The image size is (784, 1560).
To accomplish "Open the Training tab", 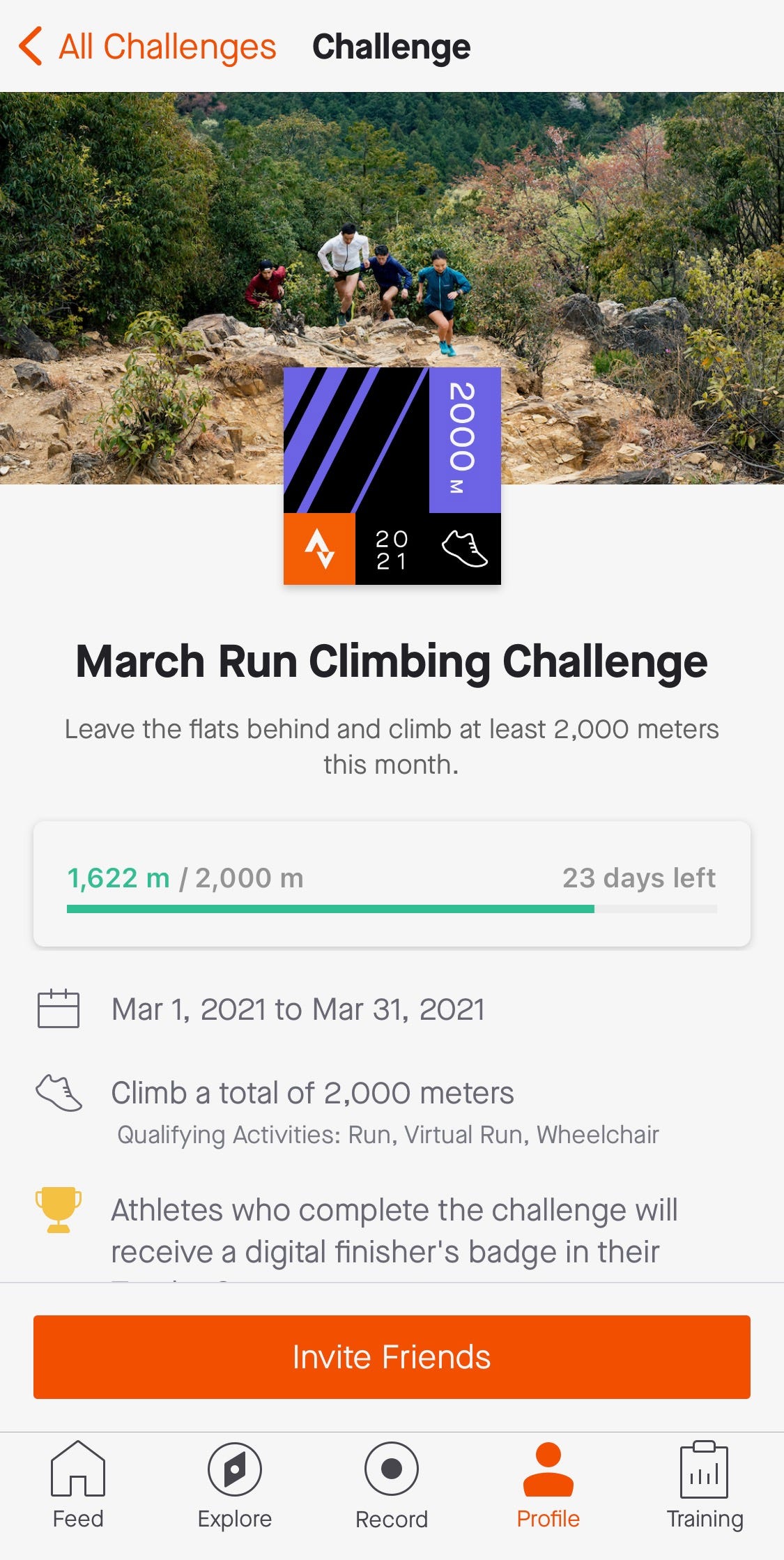I will coord(705,1485).
